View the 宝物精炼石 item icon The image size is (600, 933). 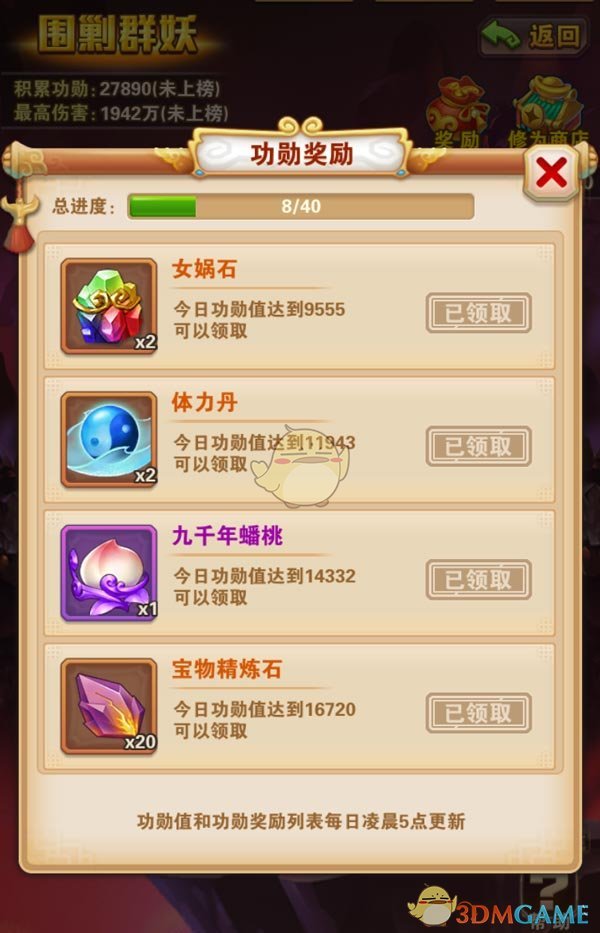109,706
